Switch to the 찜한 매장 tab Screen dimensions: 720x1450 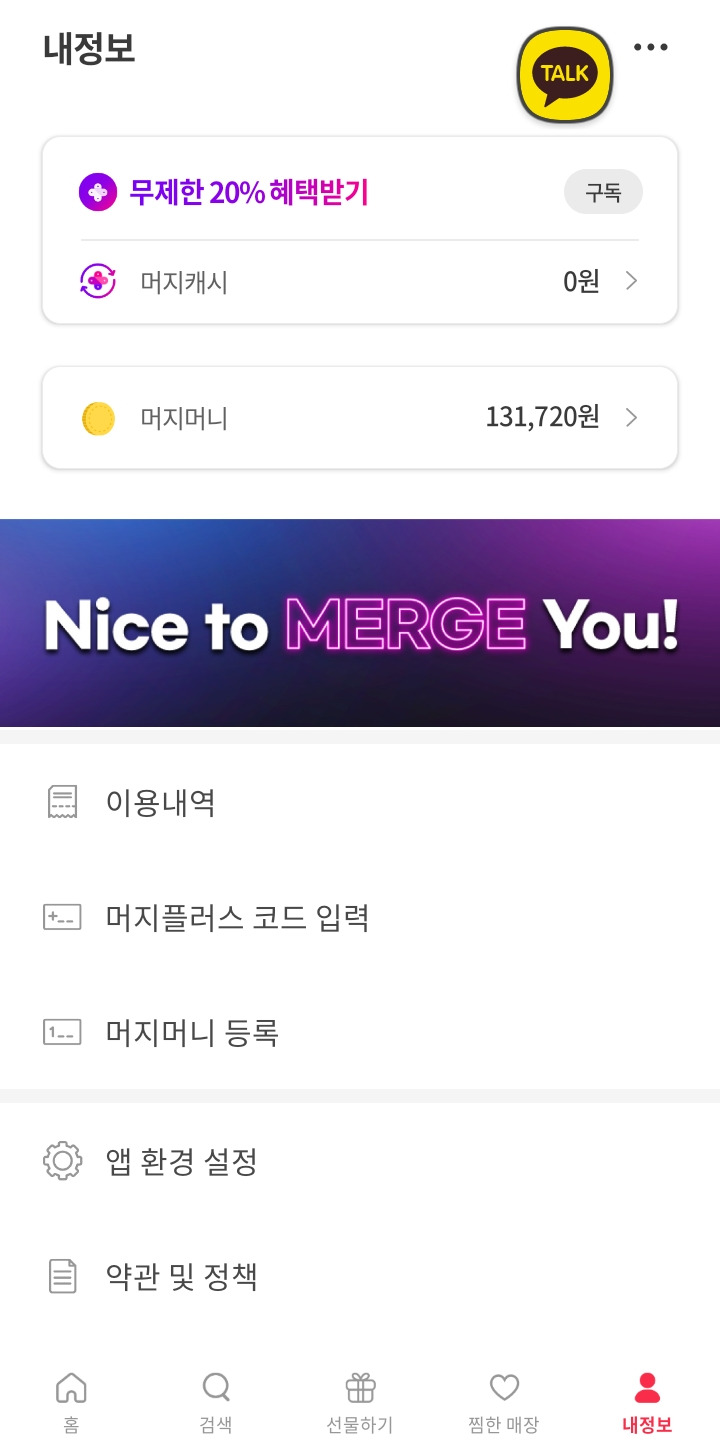504,1402
